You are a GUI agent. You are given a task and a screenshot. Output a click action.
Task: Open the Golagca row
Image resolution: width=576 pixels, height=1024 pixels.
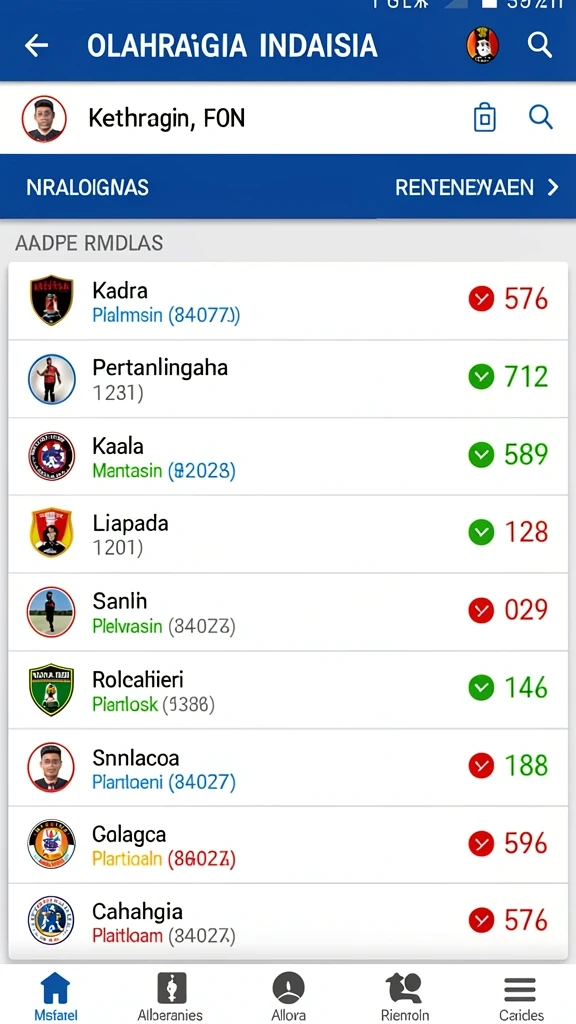point(288,845)
